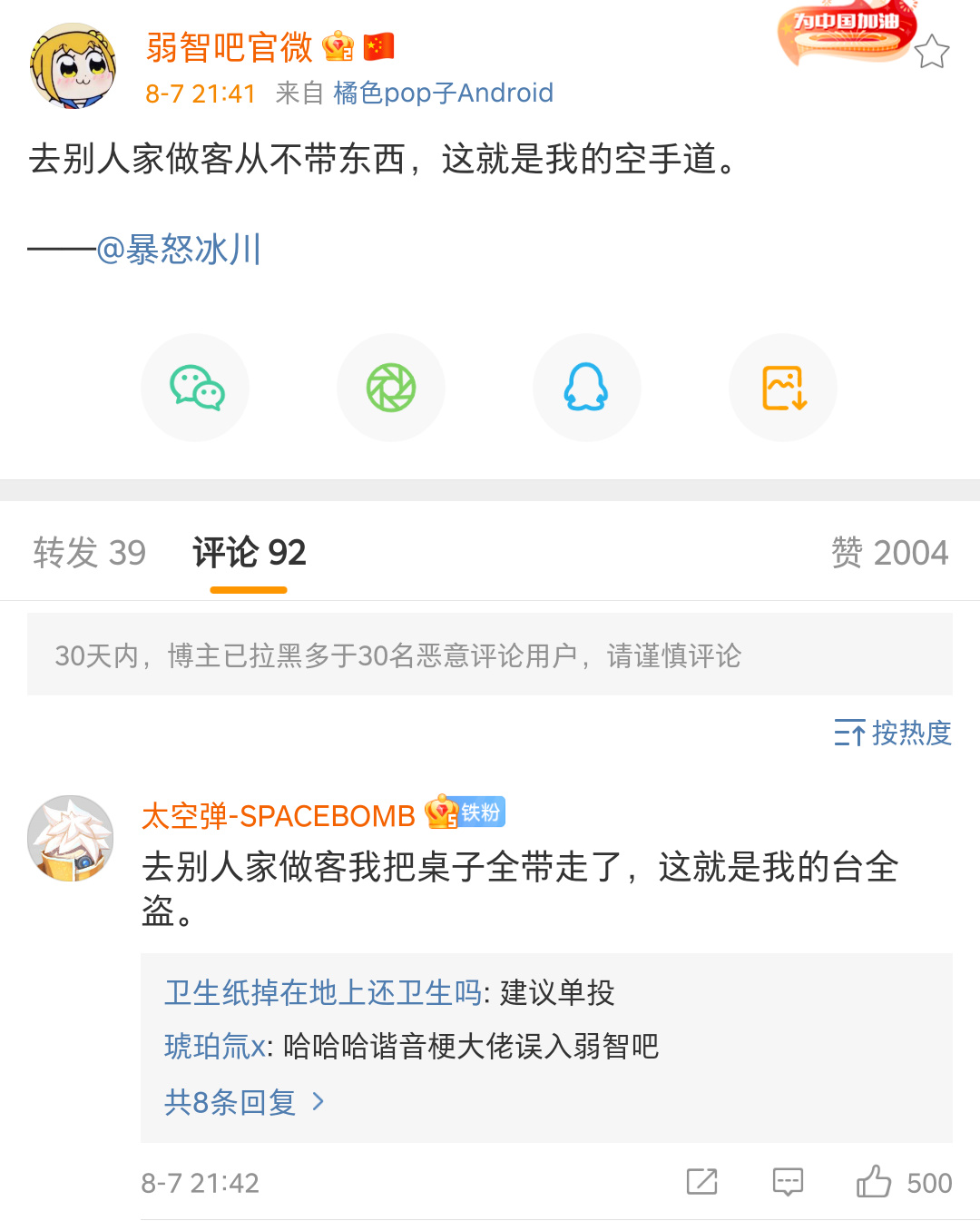Open 弱智吧官微 profile avatar
Image resolution: width=980 pixels, height=1221 pixels.
coord(73,66)
